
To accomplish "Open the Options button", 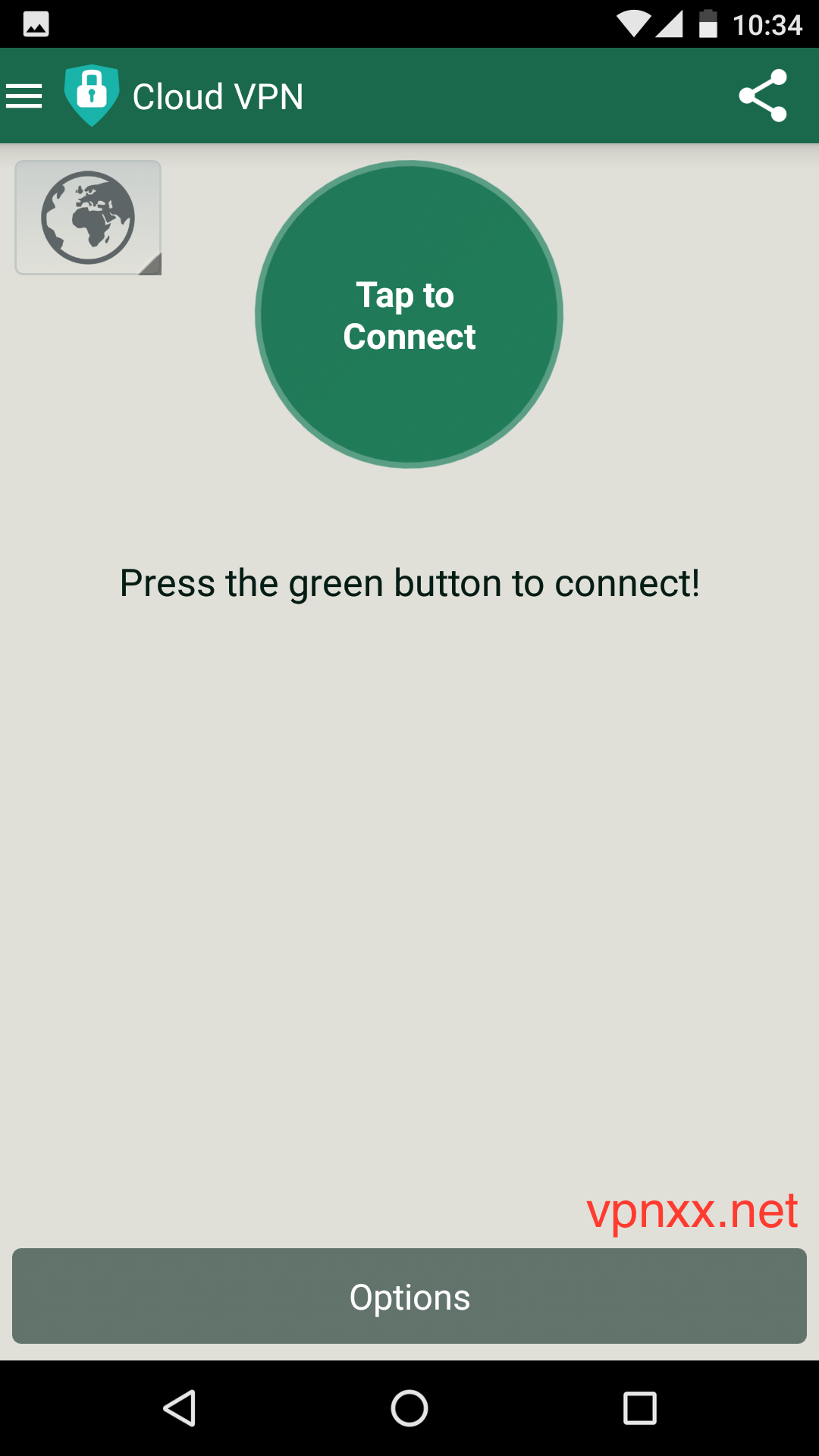I will pyautogui.click(x=409, y=1296).
